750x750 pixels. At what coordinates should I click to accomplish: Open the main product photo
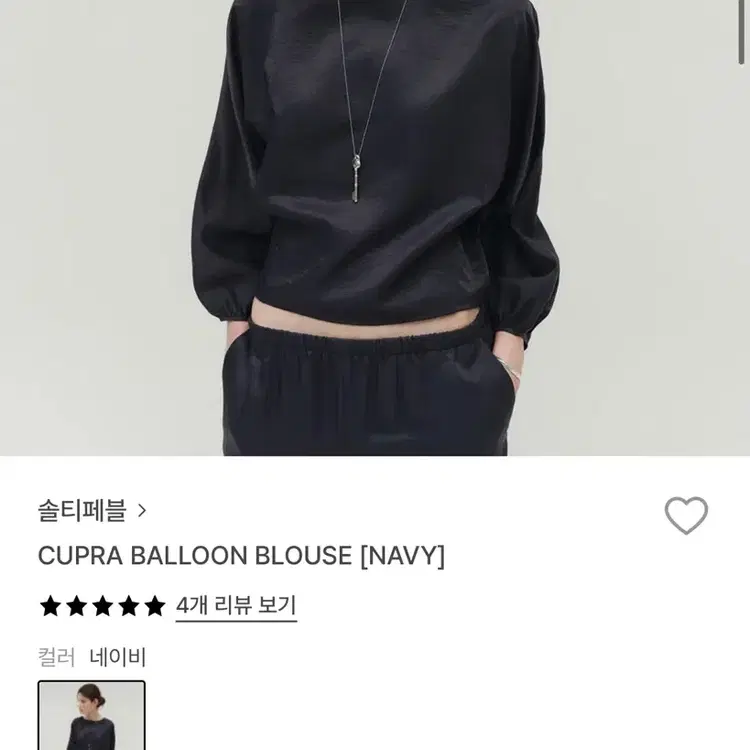[375, 228]
